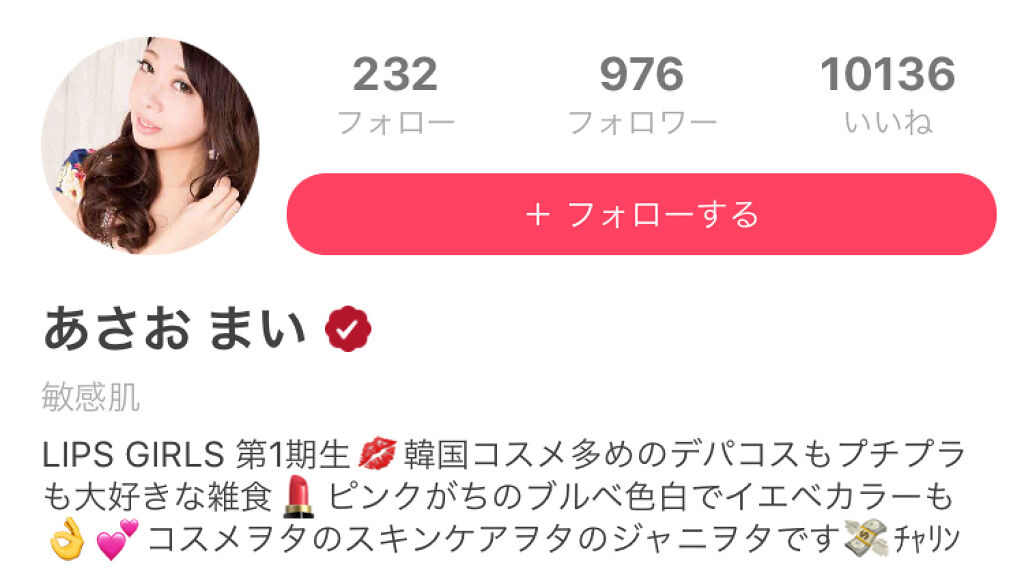The image size is (1024, 584).
Task: View the 976 フォロワー list
Action: (641, 97)
